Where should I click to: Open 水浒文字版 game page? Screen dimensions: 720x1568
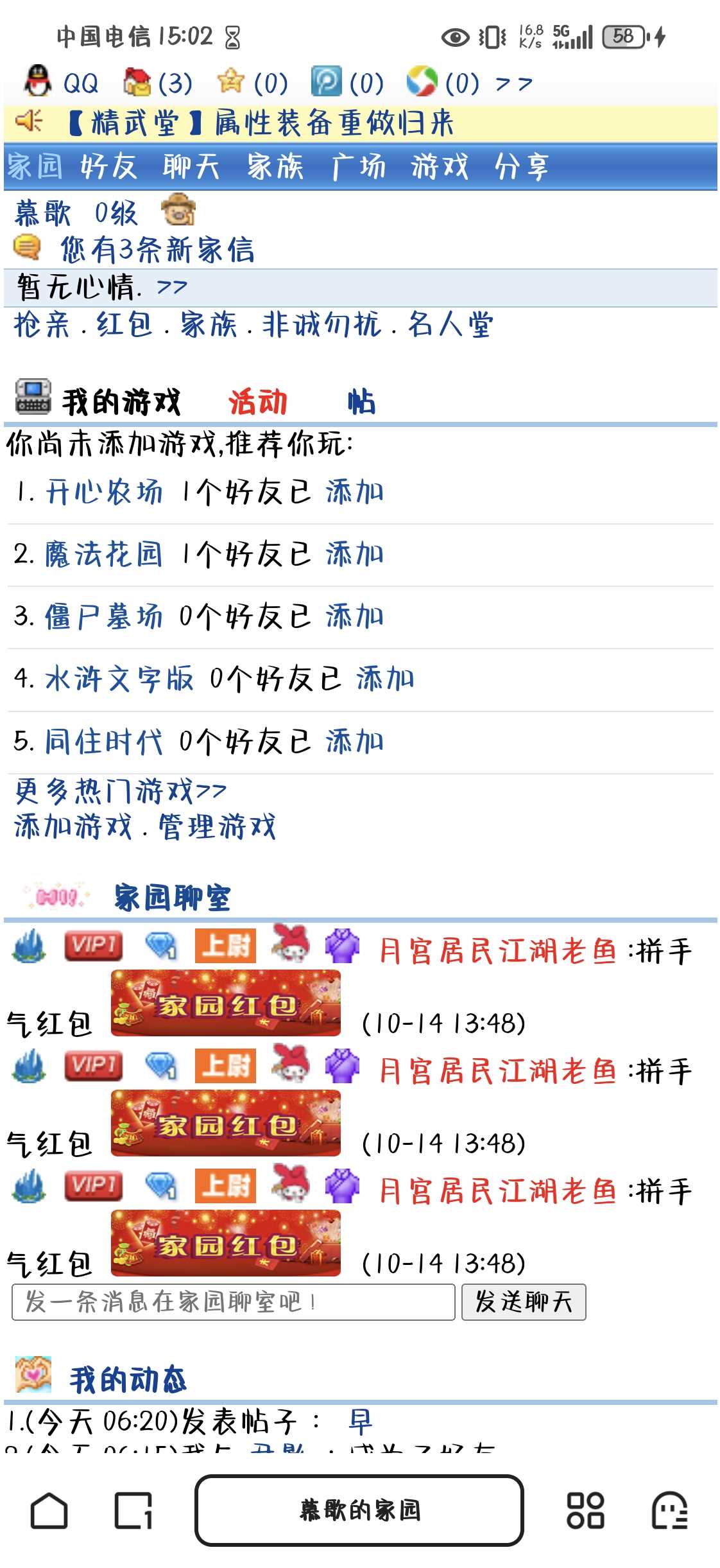click(119, 679)
